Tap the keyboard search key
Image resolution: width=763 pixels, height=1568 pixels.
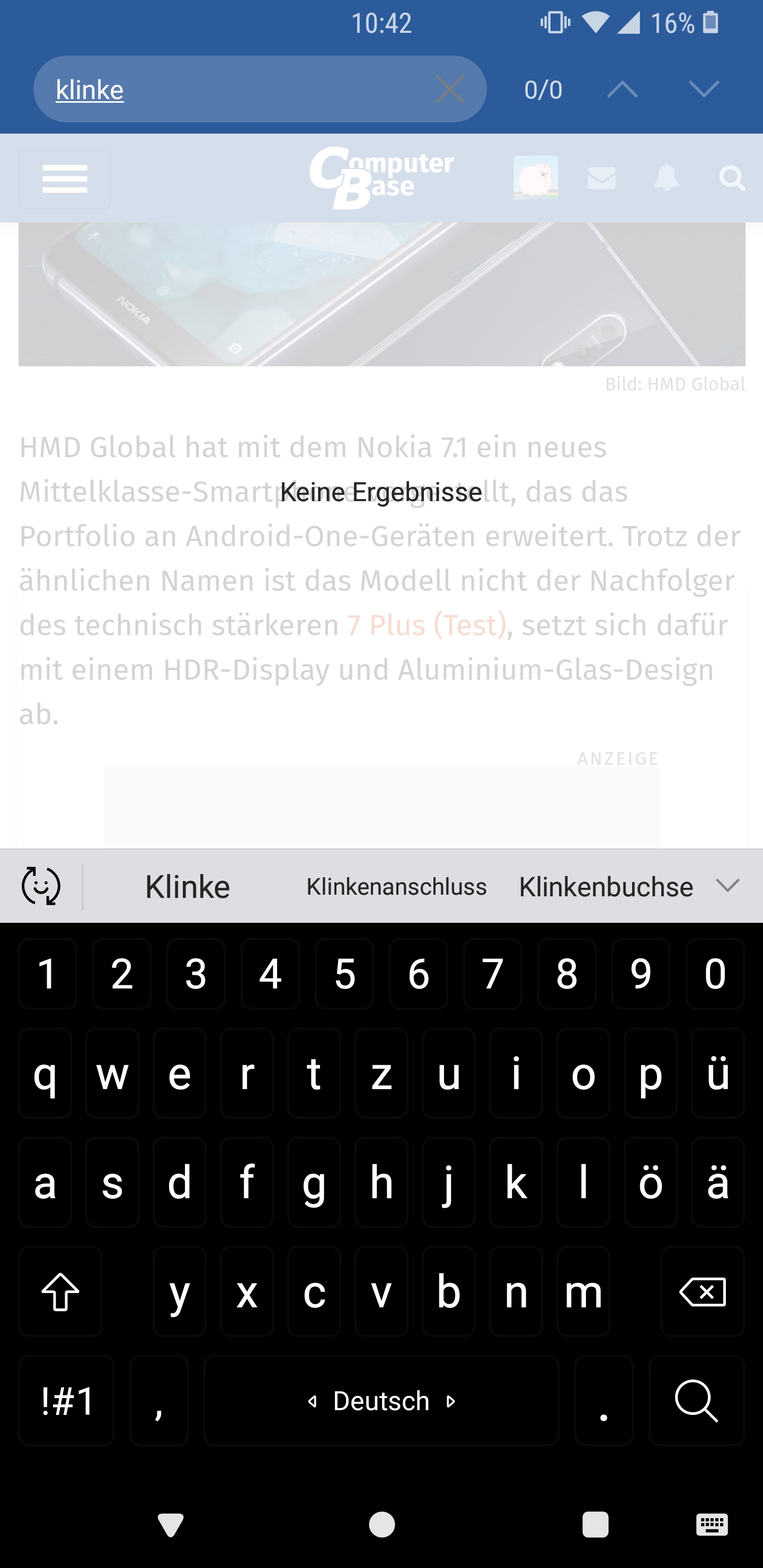tap(696, 1401)
